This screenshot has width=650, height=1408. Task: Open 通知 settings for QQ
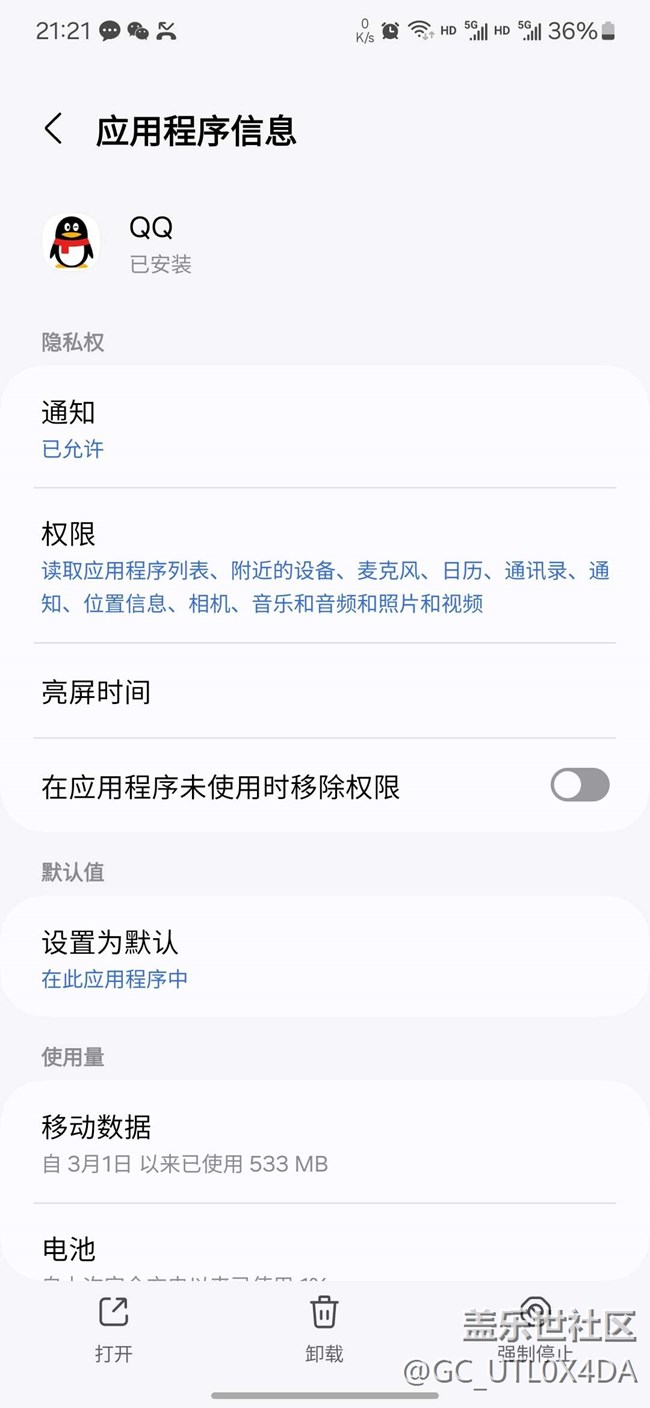point(325,429)
